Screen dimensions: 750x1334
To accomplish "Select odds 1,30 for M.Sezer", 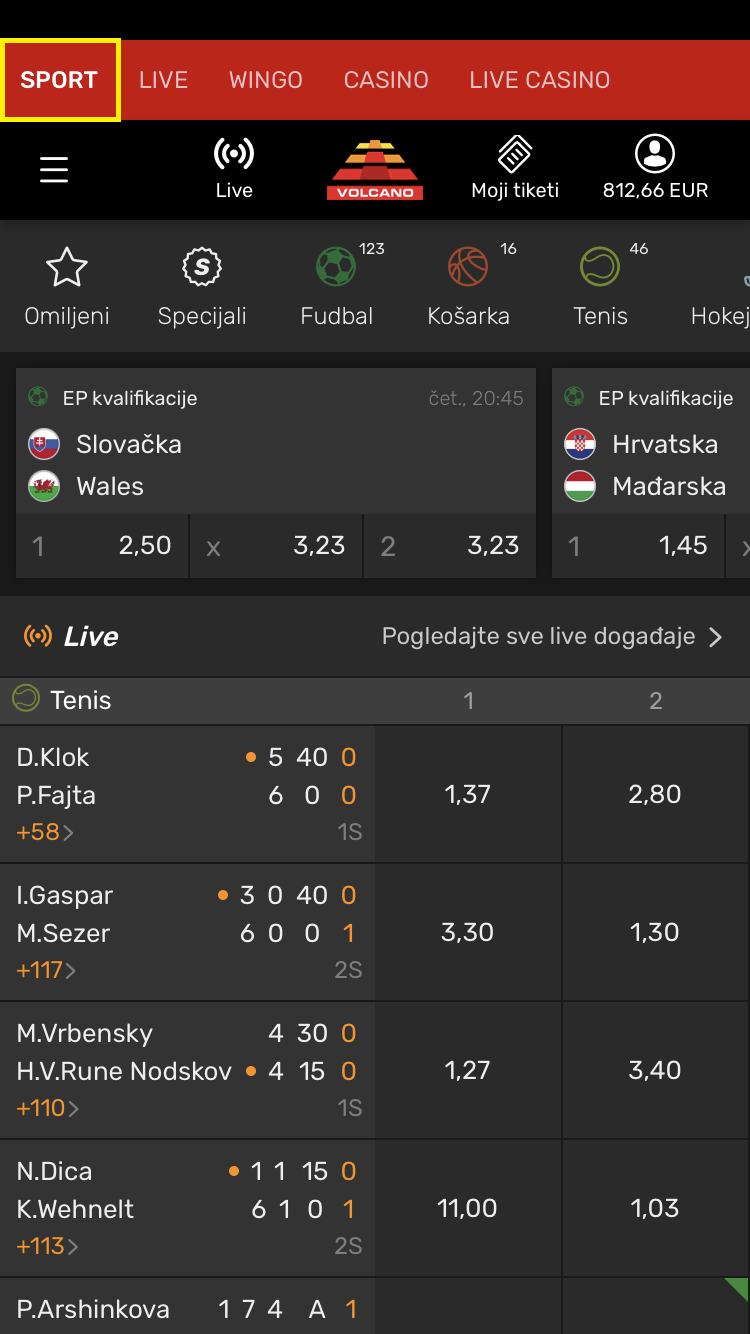I will point(656,933).
